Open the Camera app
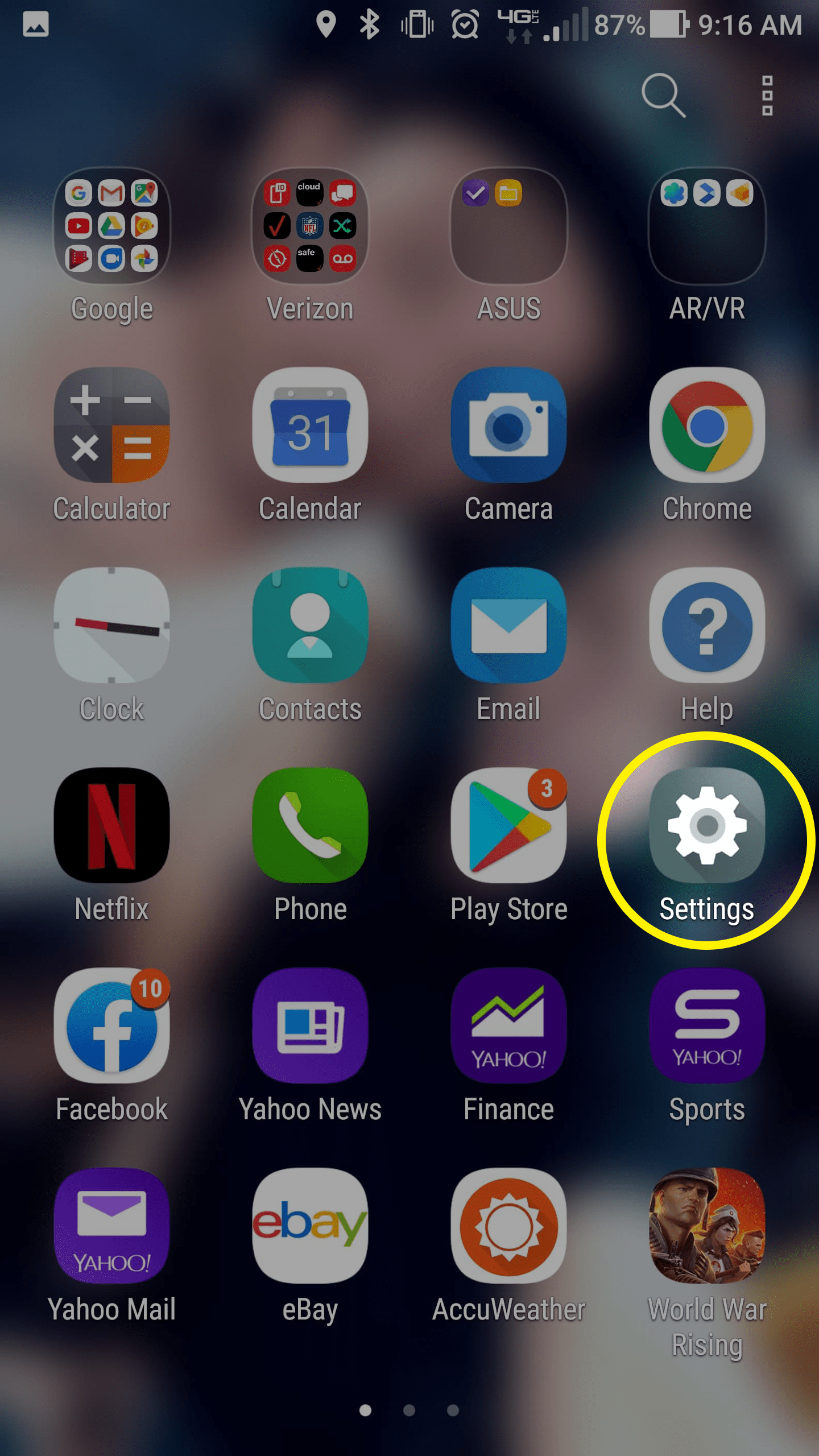Screen dimensions: 819x1456 tap(508, 425)
